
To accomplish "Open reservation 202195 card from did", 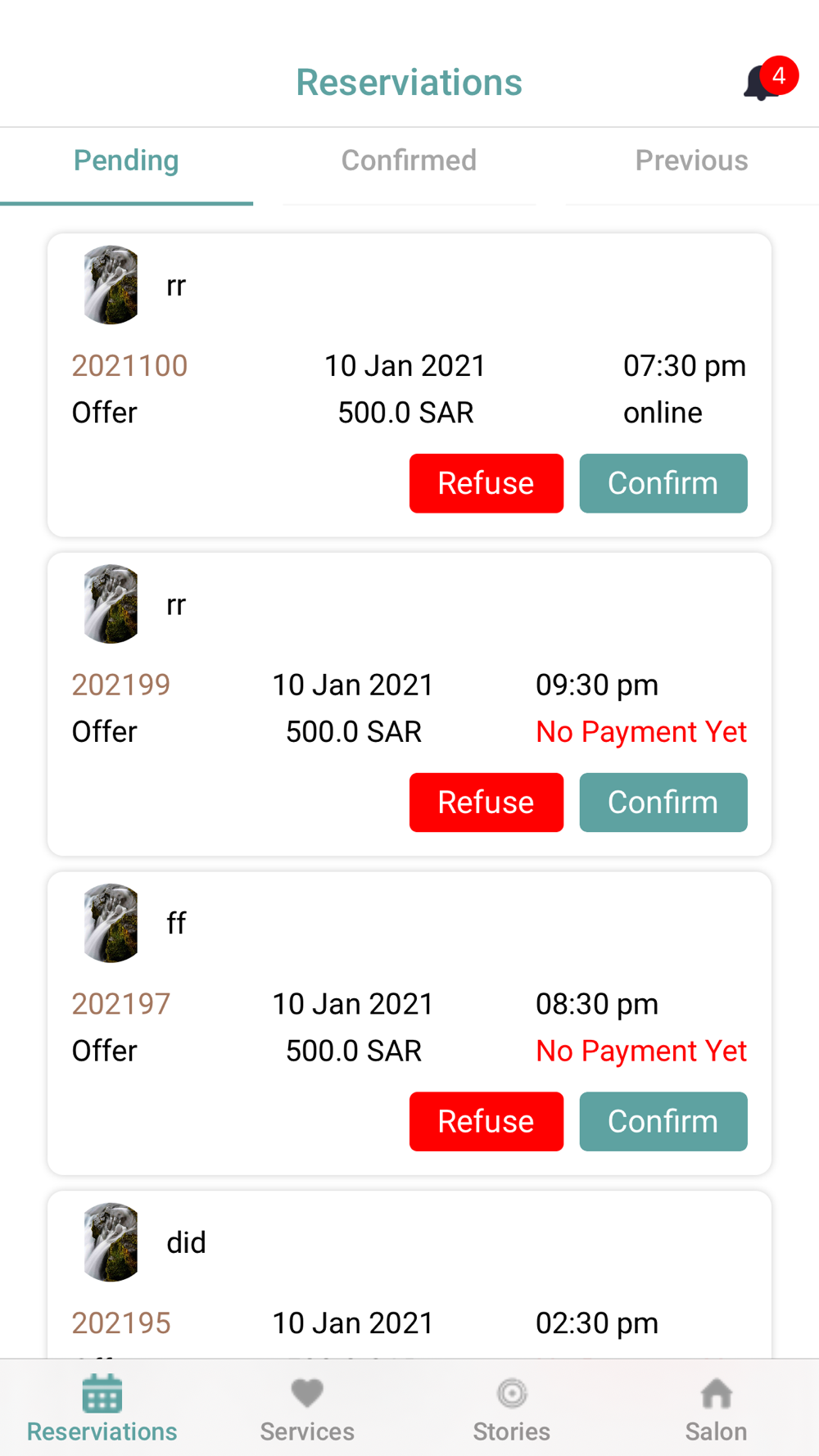I will coord(409,1275).
